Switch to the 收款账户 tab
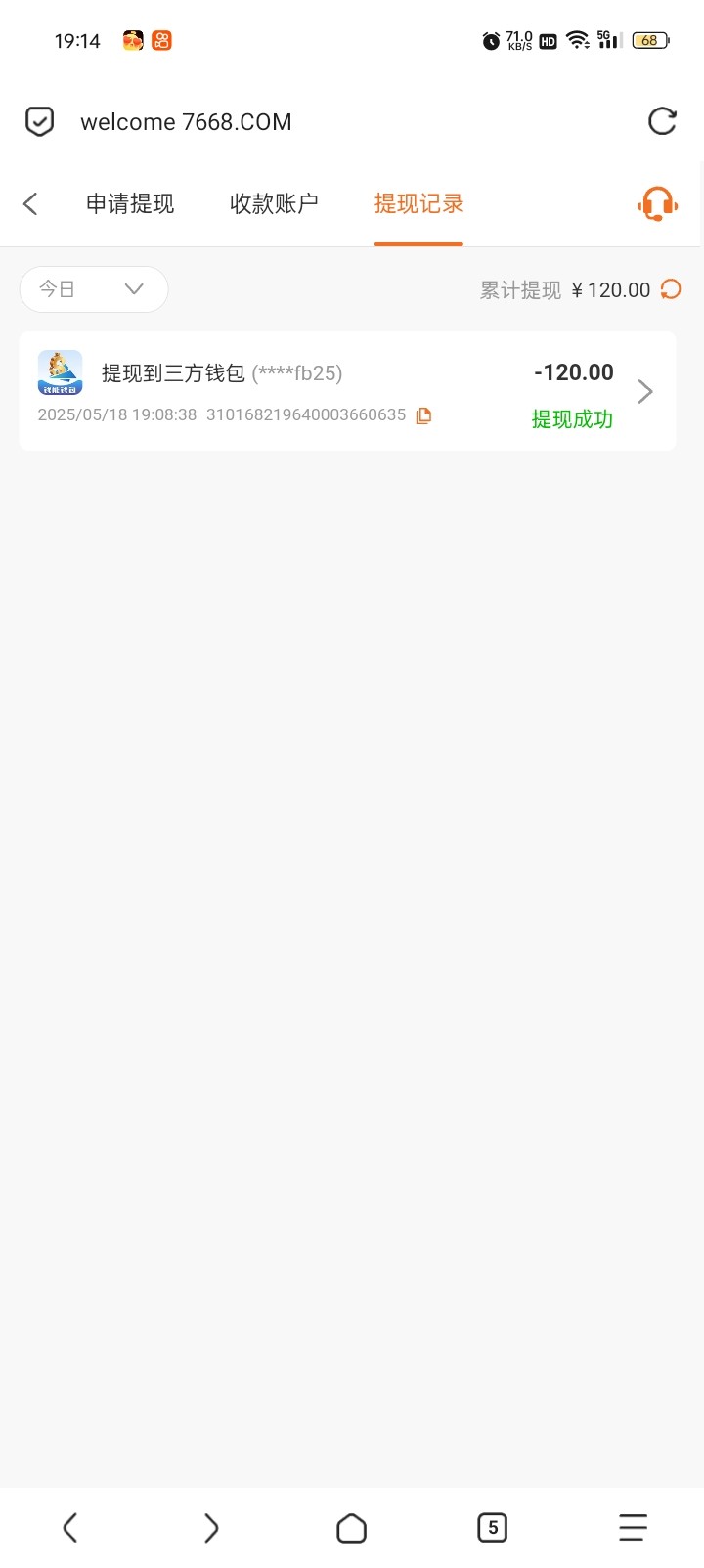Image resolution: width=704 pixels, height=1568 pixels. coord(274,203)
